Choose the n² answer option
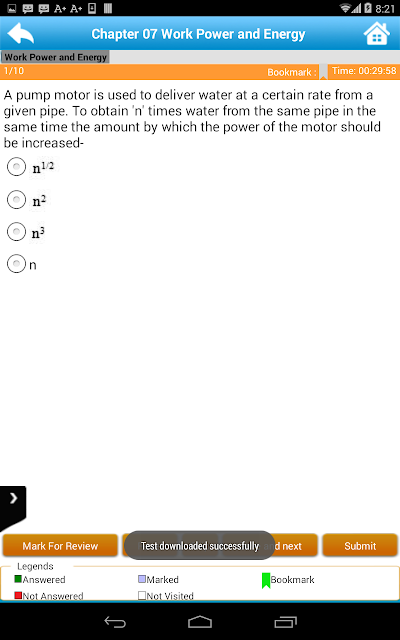 click(16, 200)
